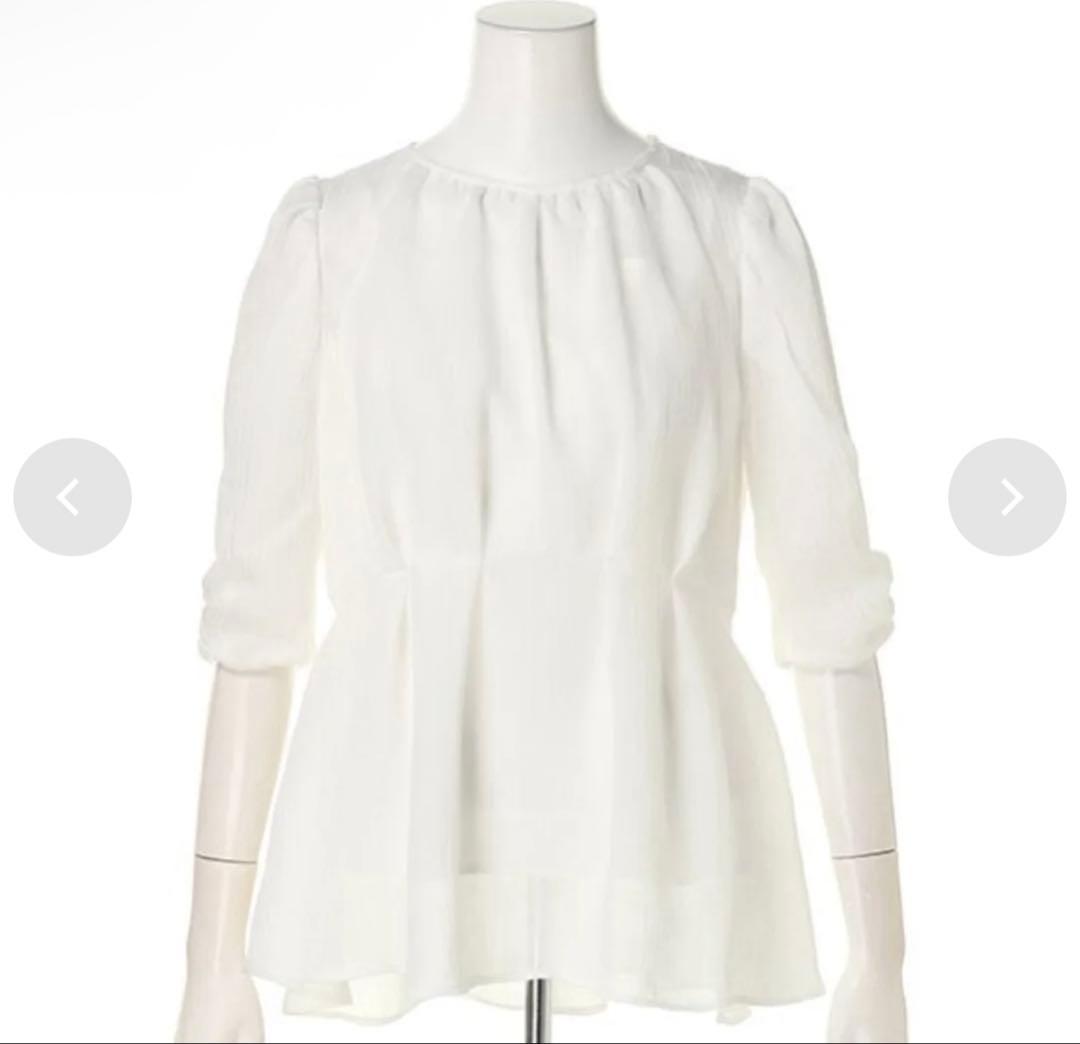Go to the next product image
This screenshot has width=1080, height=1044.
1007,497
